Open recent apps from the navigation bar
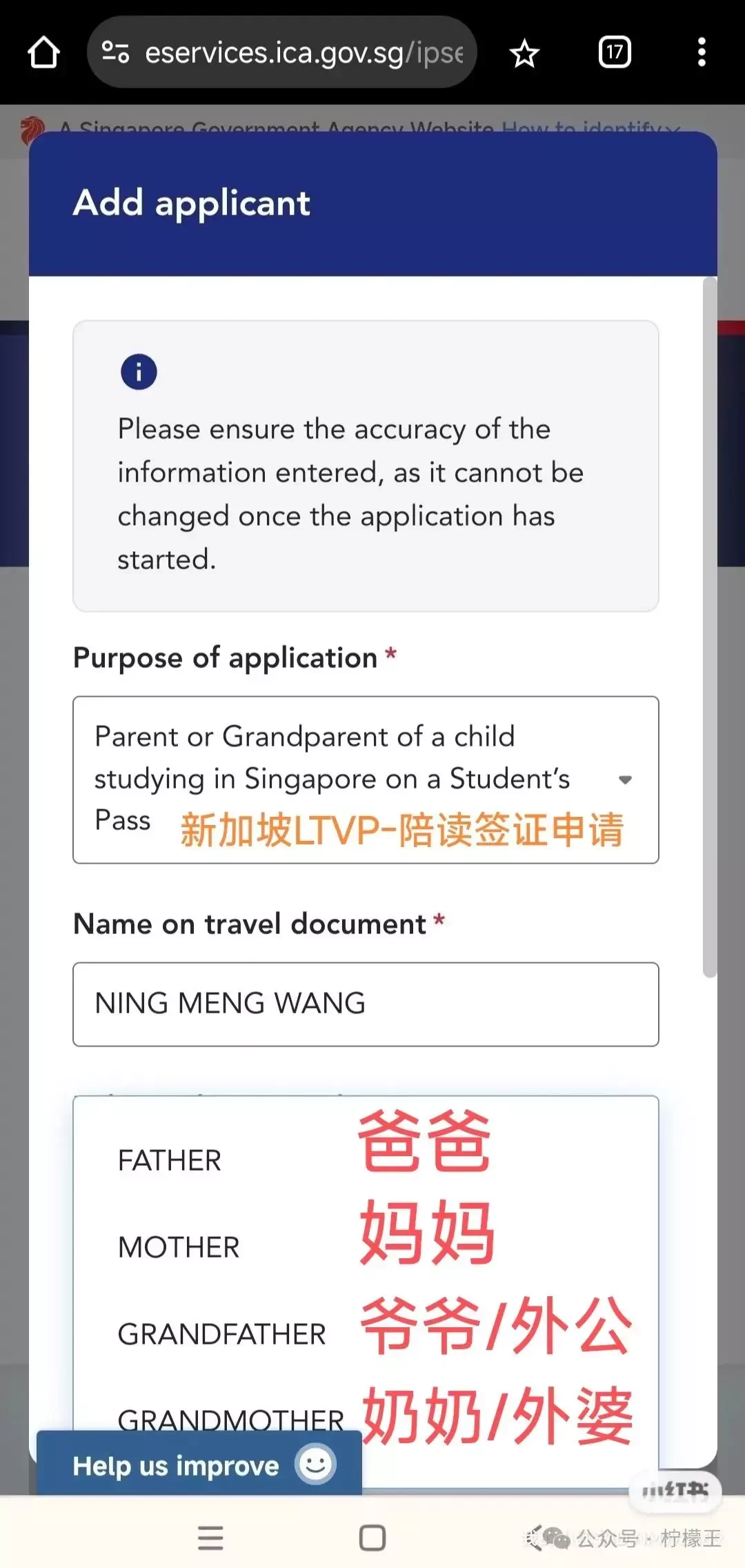 [210, 1538]
